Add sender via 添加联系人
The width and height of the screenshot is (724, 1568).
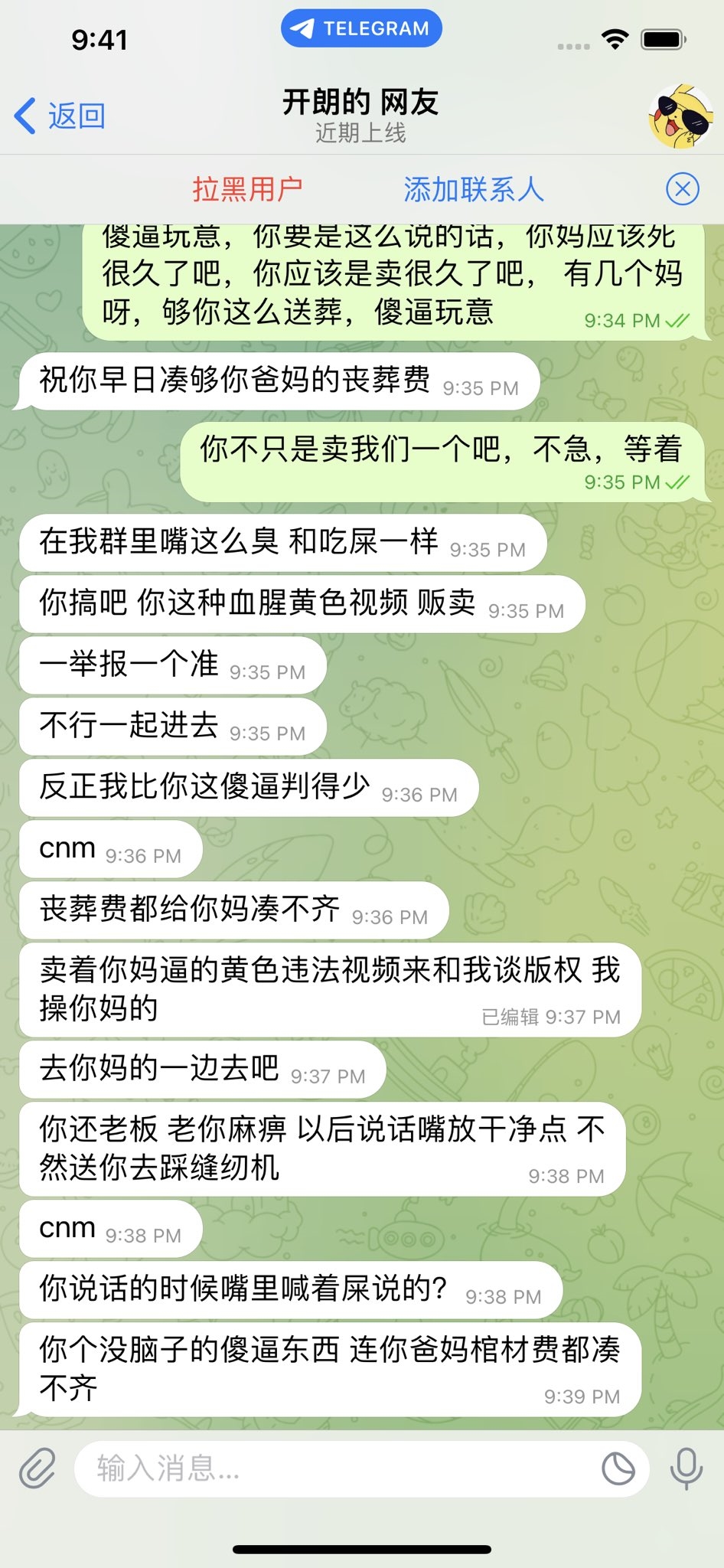[473, 189]
